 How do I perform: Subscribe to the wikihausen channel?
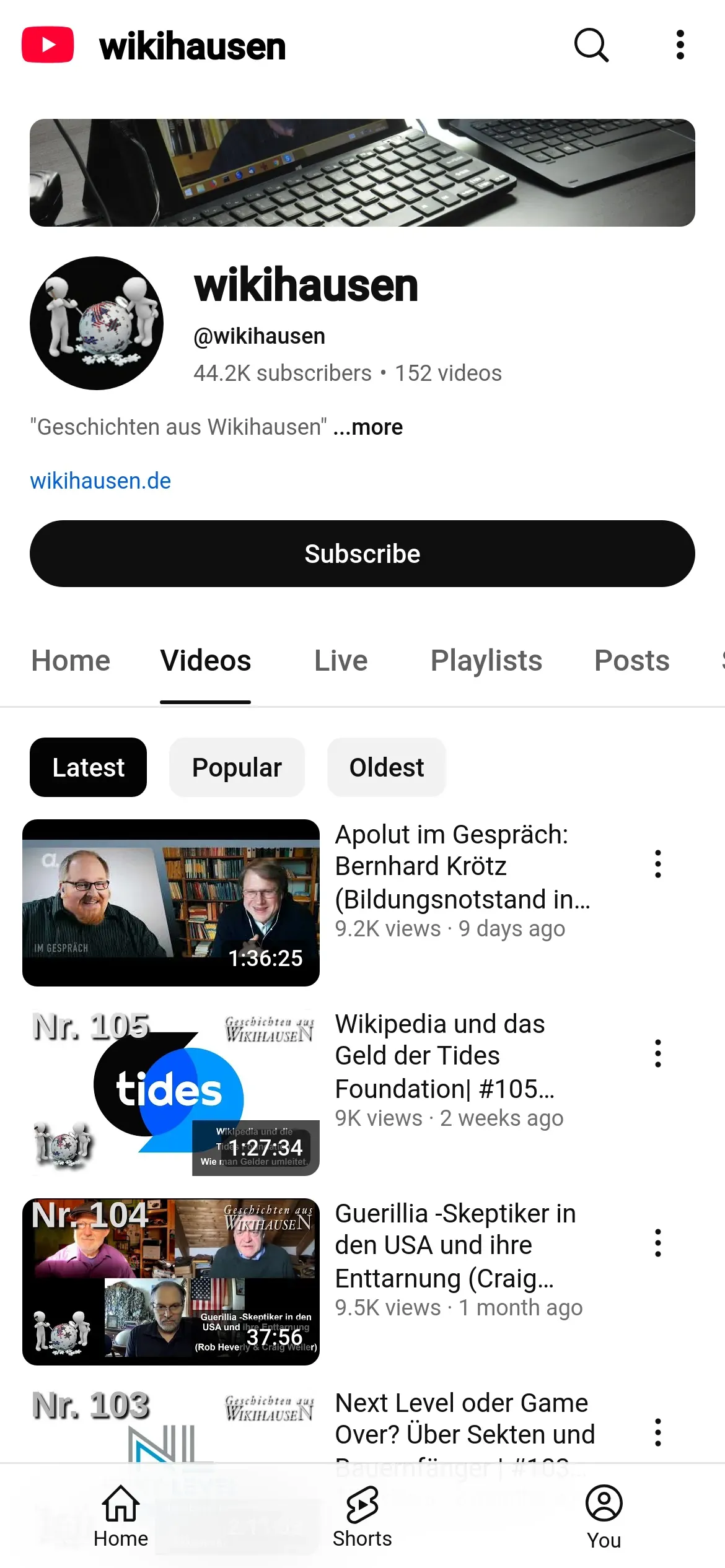(362, 554)
